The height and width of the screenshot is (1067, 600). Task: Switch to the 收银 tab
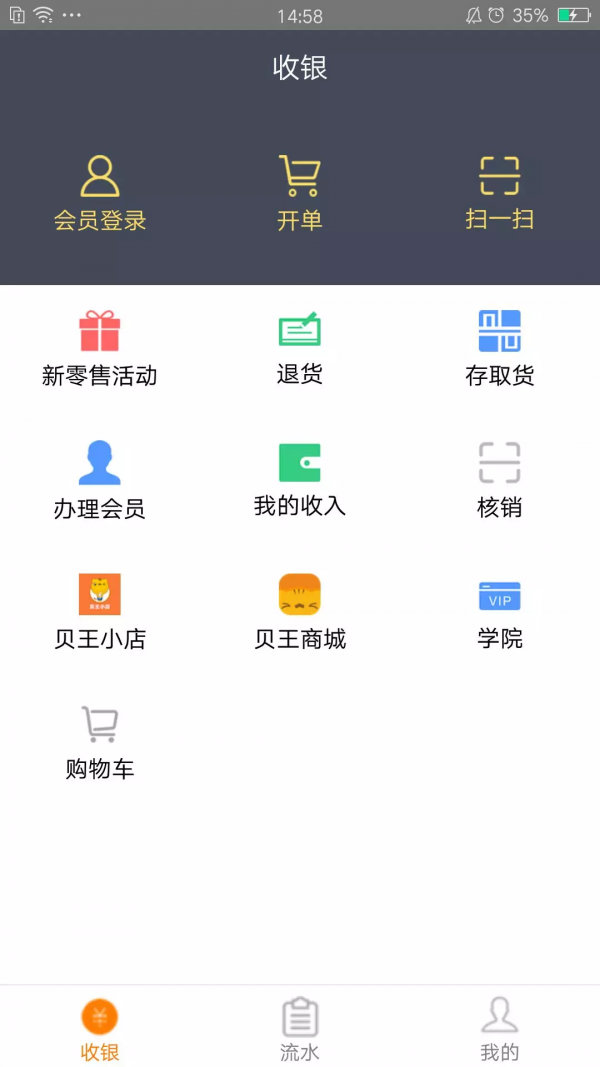(x=100, y=1029)
